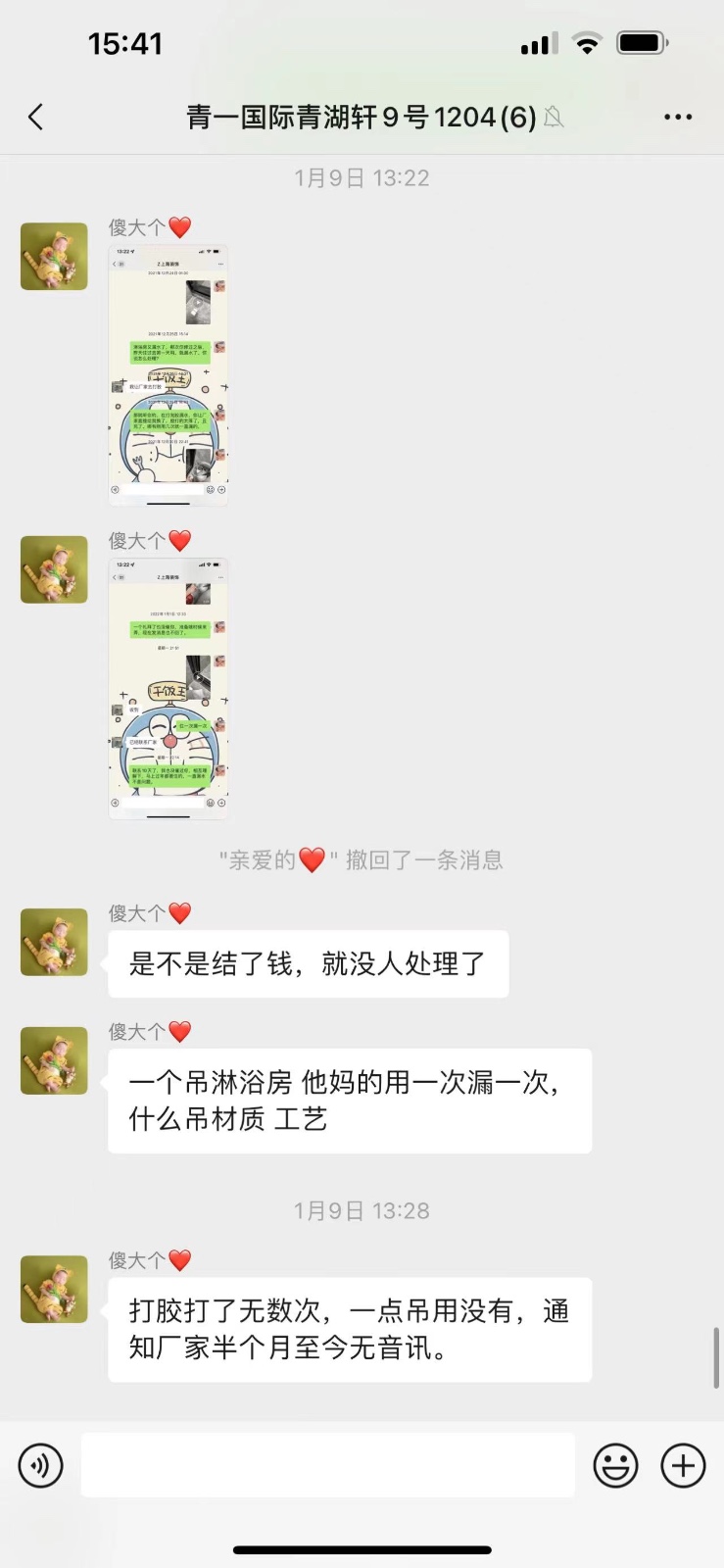Open 傻大个's avatar next to the first screenshot
724x1568 pixels.
click(x=54, y=256)
